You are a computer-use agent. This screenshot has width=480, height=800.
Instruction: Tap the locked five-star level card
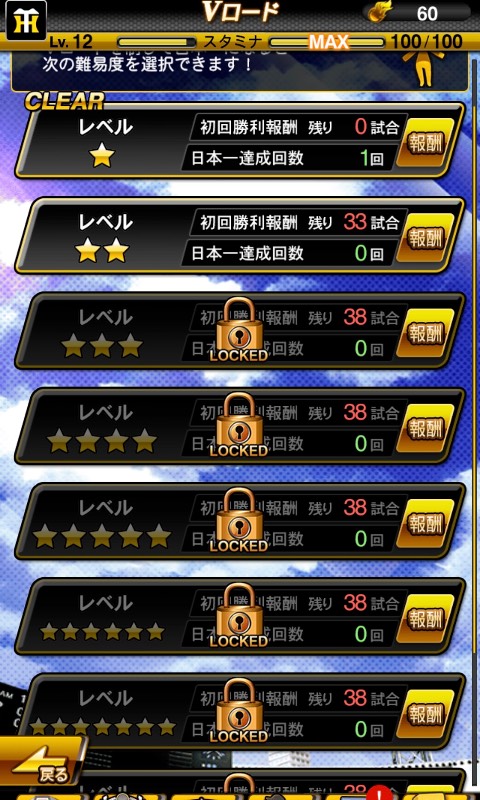[239, 521]
